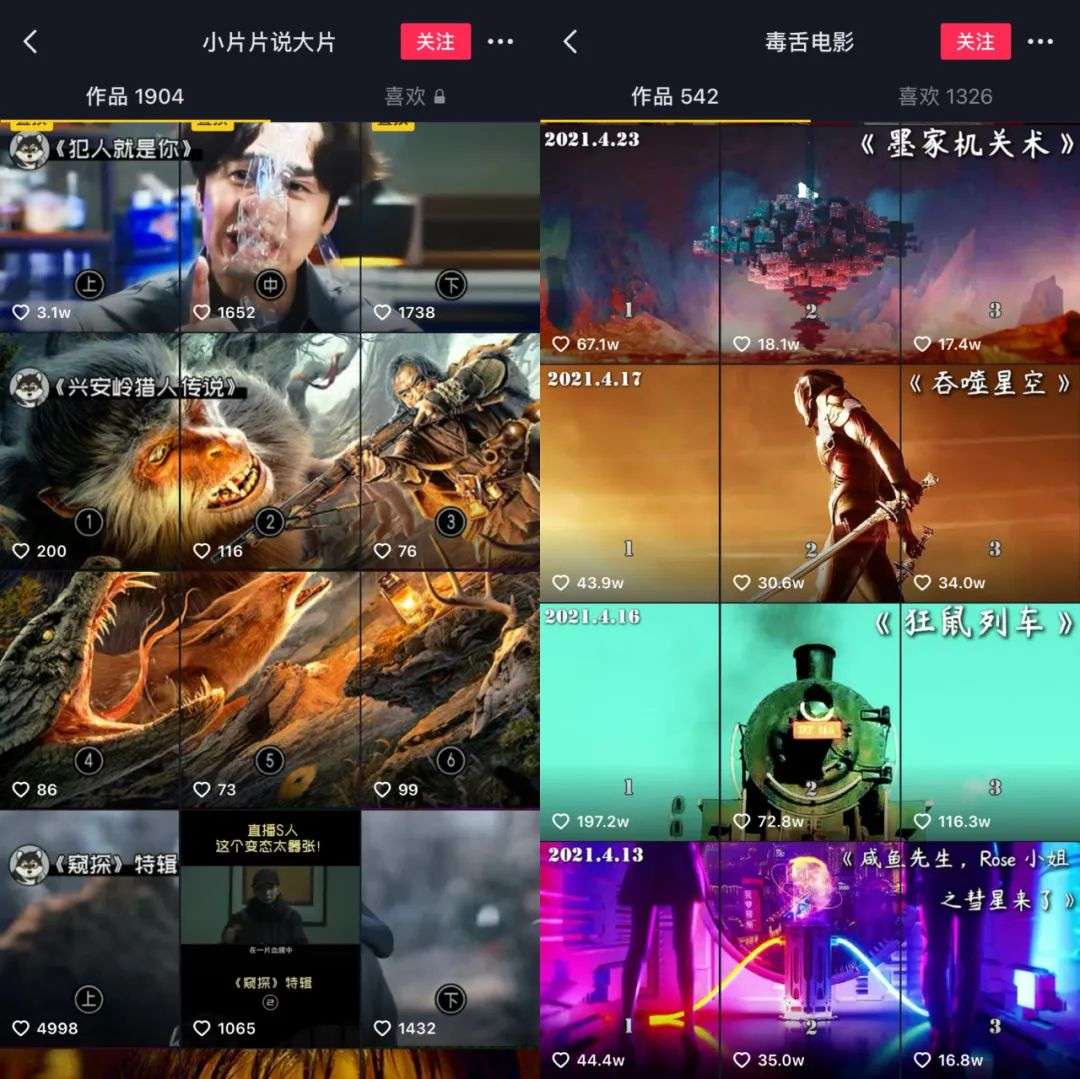Switch to 喜欢 1326 tab
Viewport: 1080px width, 1079px height.
click(945, 97)
